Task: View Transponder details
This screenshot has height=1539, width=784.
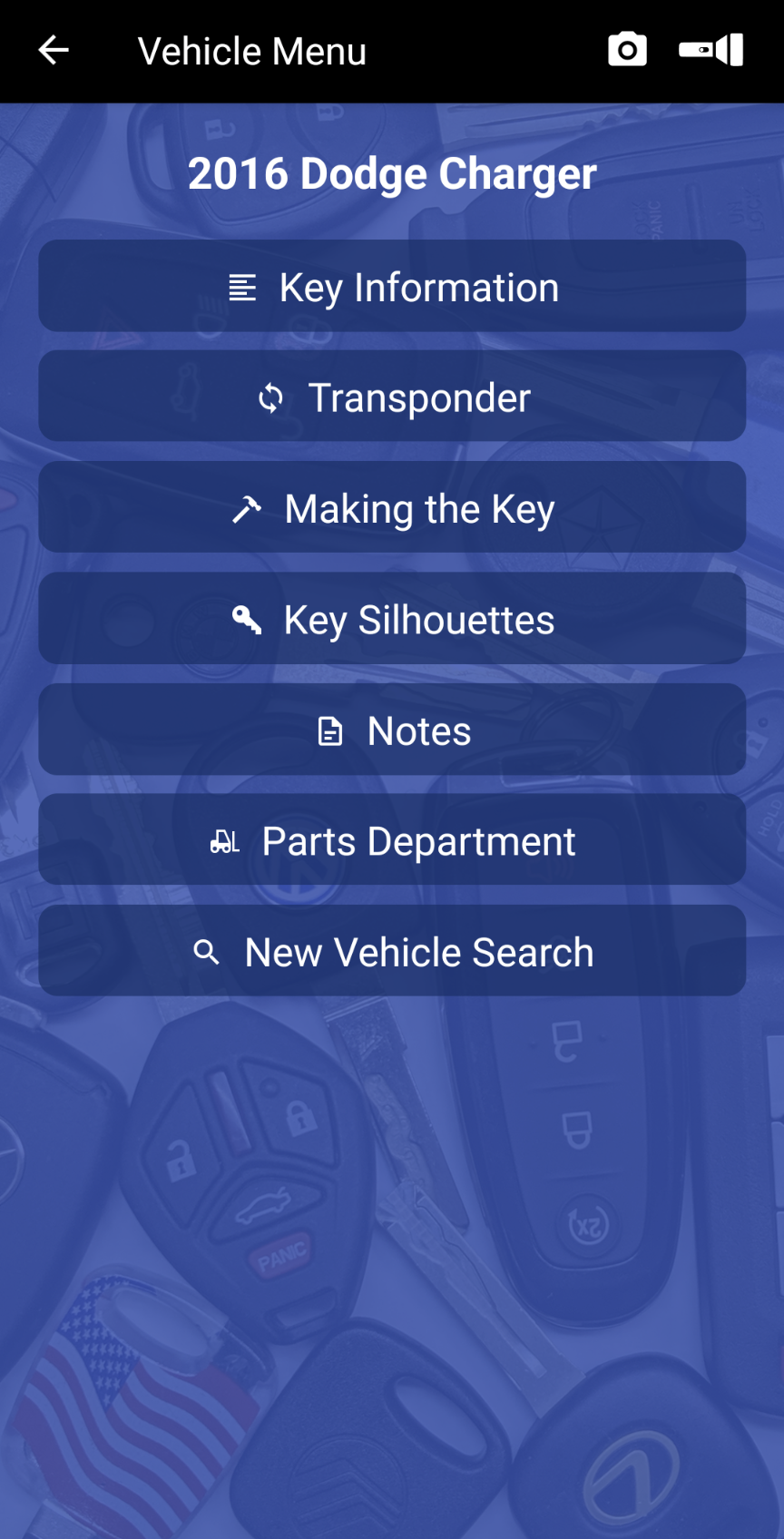Action: tap(392, 397)
